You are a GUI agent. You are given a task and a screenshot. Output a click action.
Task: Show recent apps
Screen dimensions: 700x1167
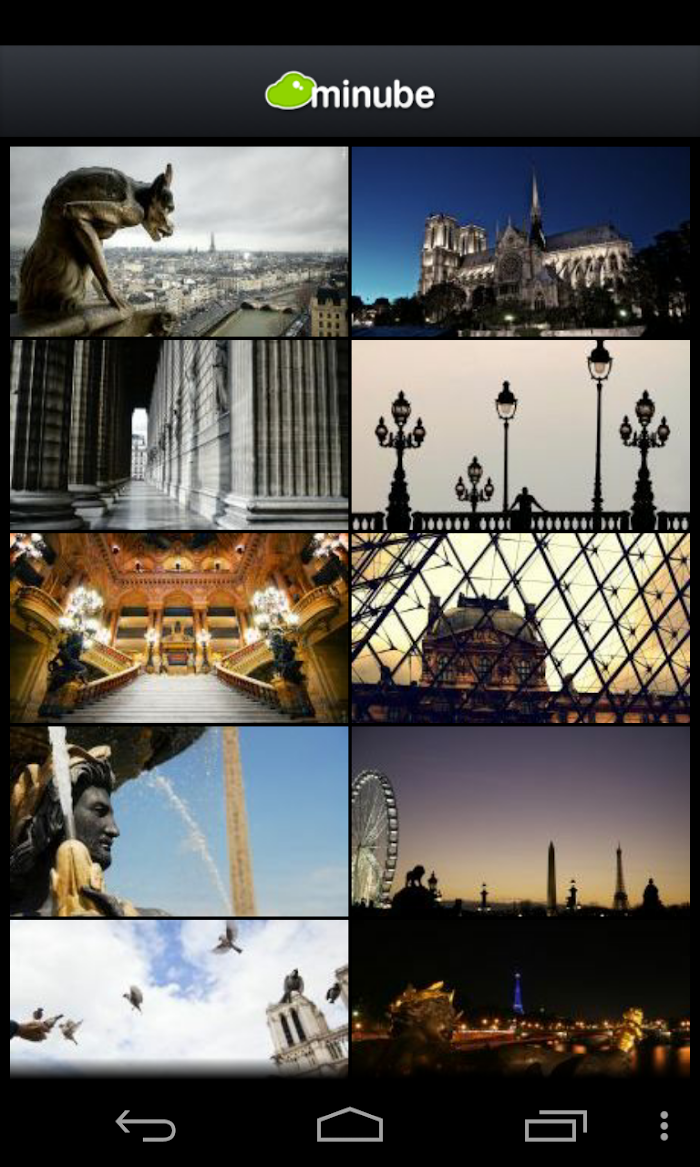tap(556, 1125)
